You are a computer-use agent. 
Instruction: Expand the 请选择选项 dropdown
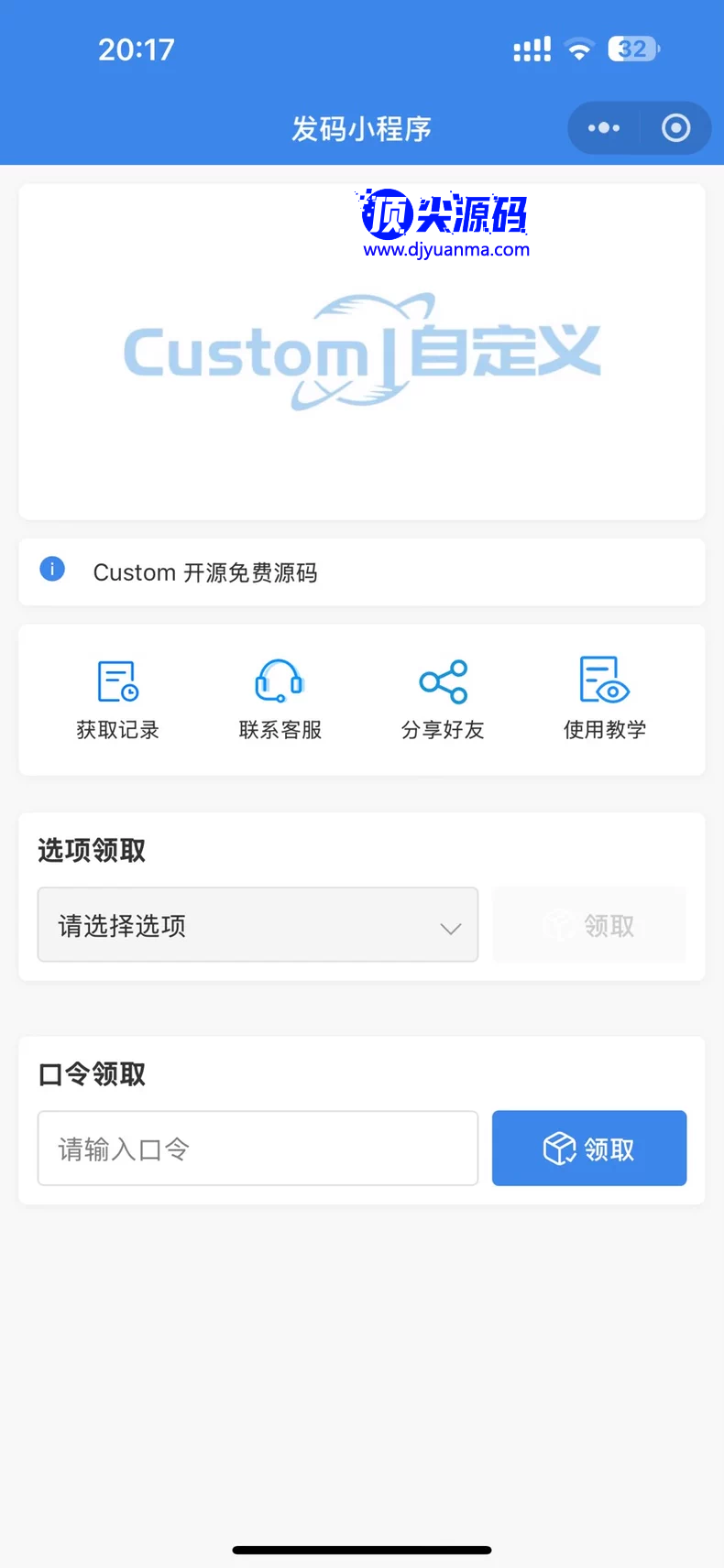click(x=258, y=925)
